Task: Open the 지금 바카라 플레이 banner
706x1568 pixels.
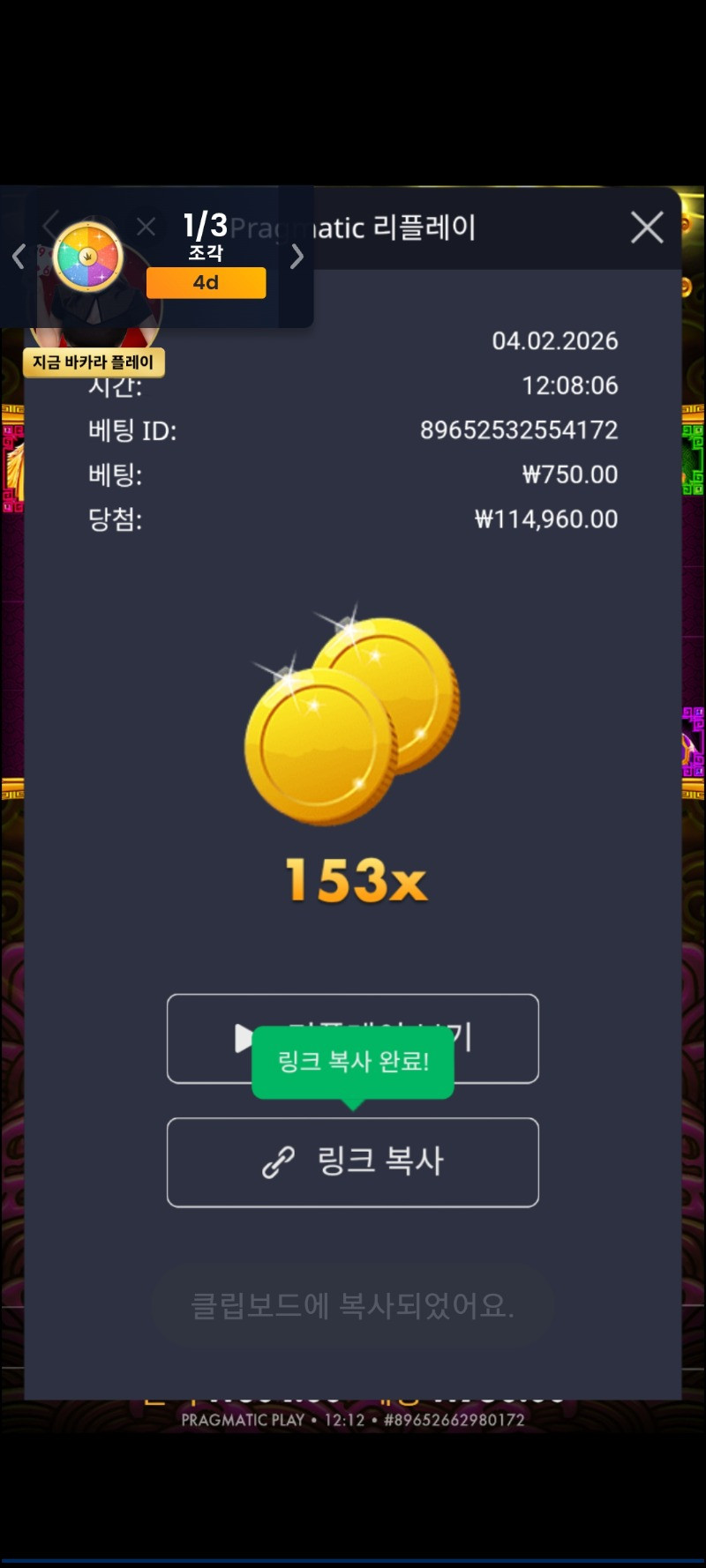Action: coord(94,362)
